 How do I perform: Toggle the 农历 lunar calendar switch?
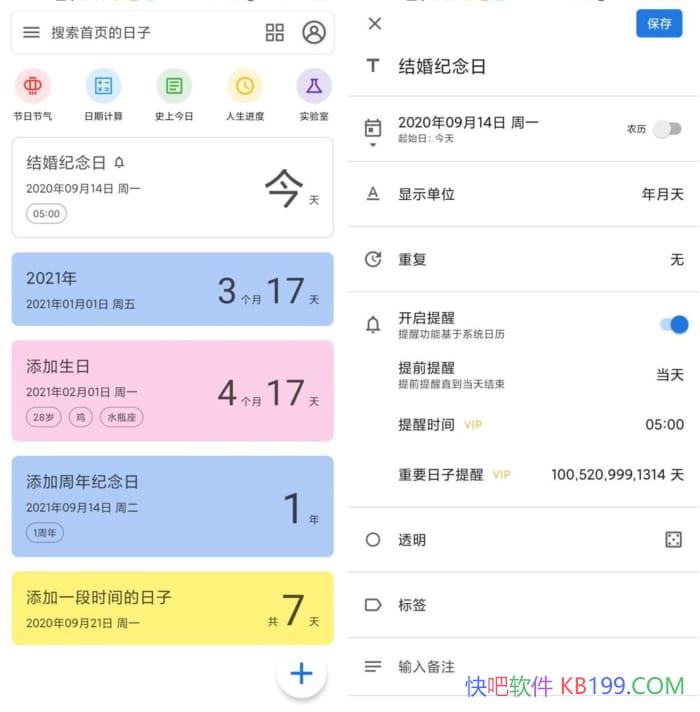[x=667, y=129]
